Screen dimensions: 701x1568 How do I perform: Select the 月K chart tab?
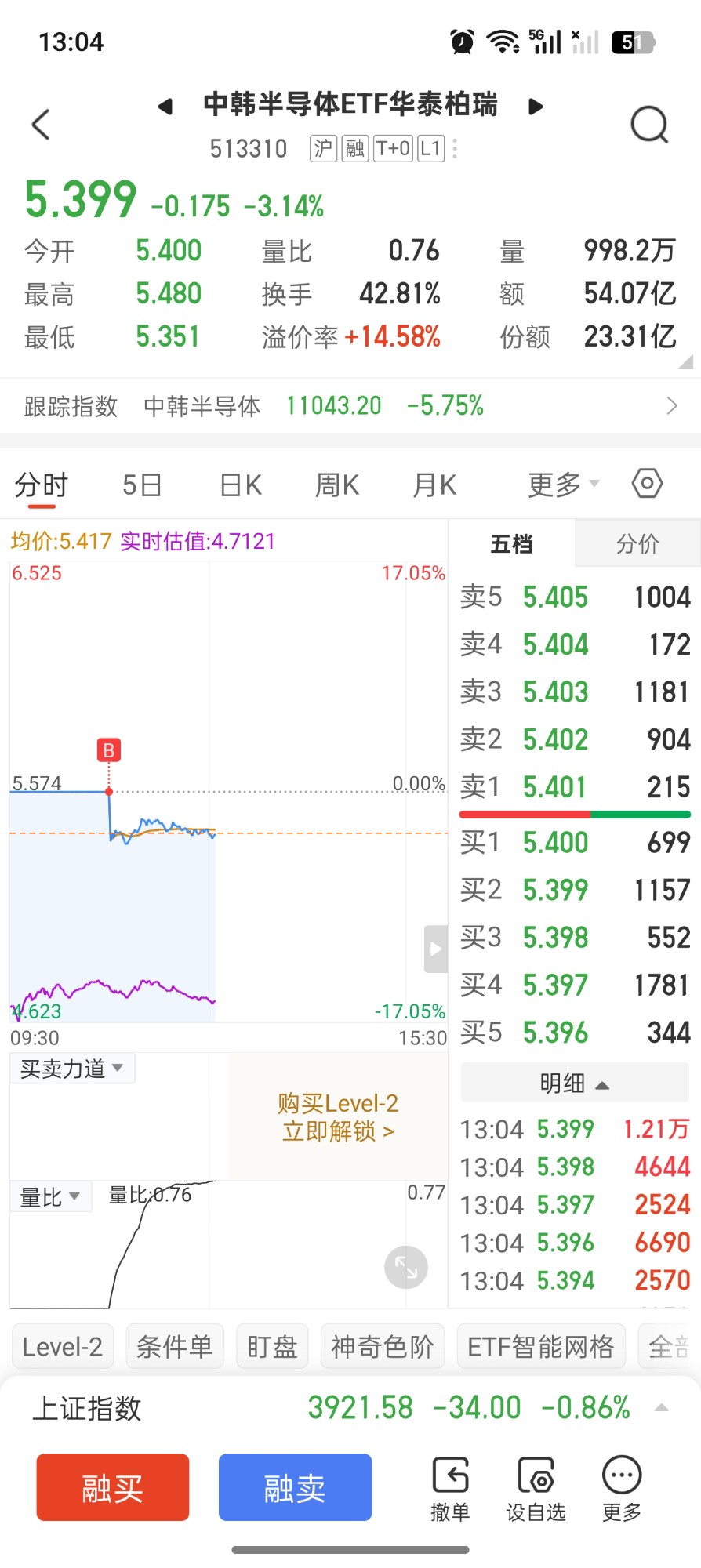pos(434,485)
